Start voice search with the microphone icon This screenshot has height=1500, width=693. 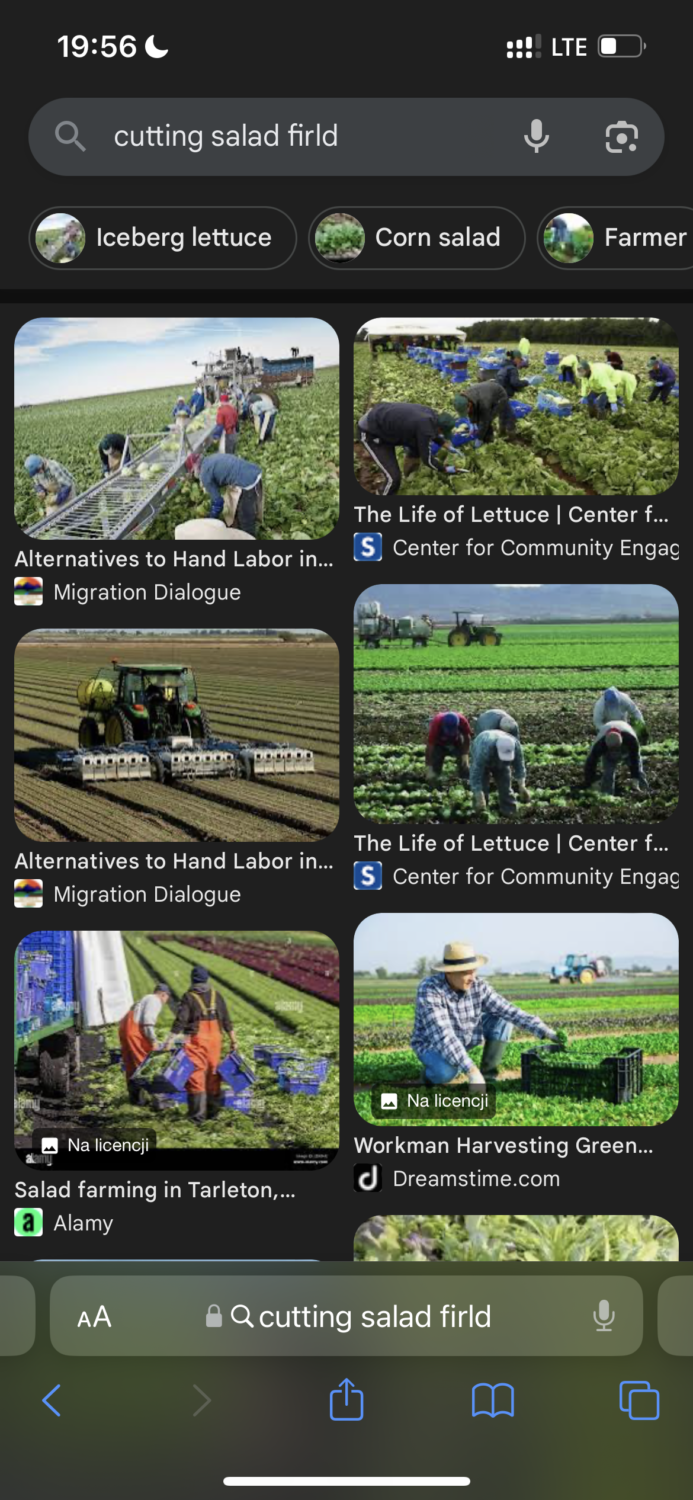point(537,136)
